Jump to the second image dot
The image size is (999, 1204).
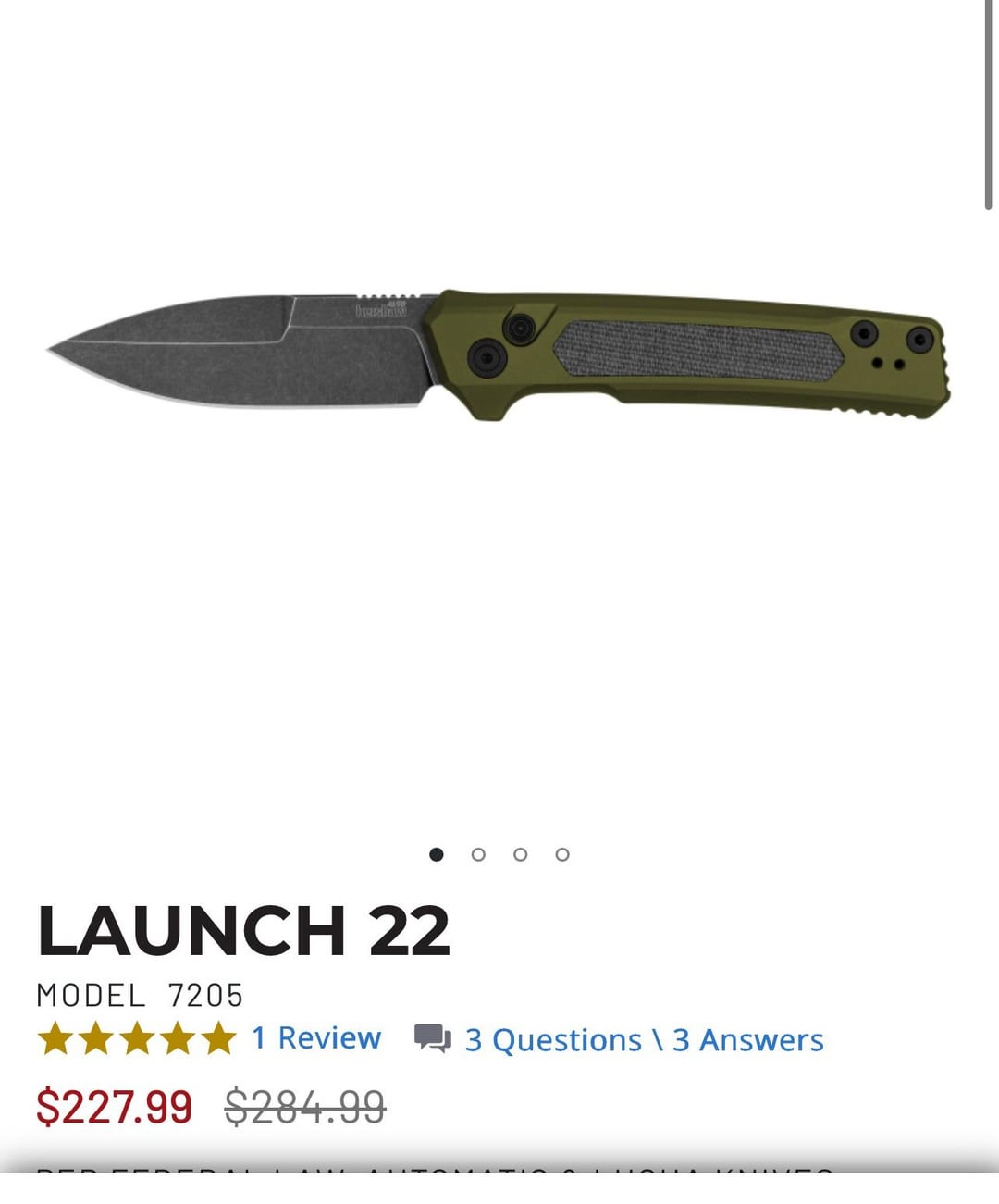coord(478,854)
